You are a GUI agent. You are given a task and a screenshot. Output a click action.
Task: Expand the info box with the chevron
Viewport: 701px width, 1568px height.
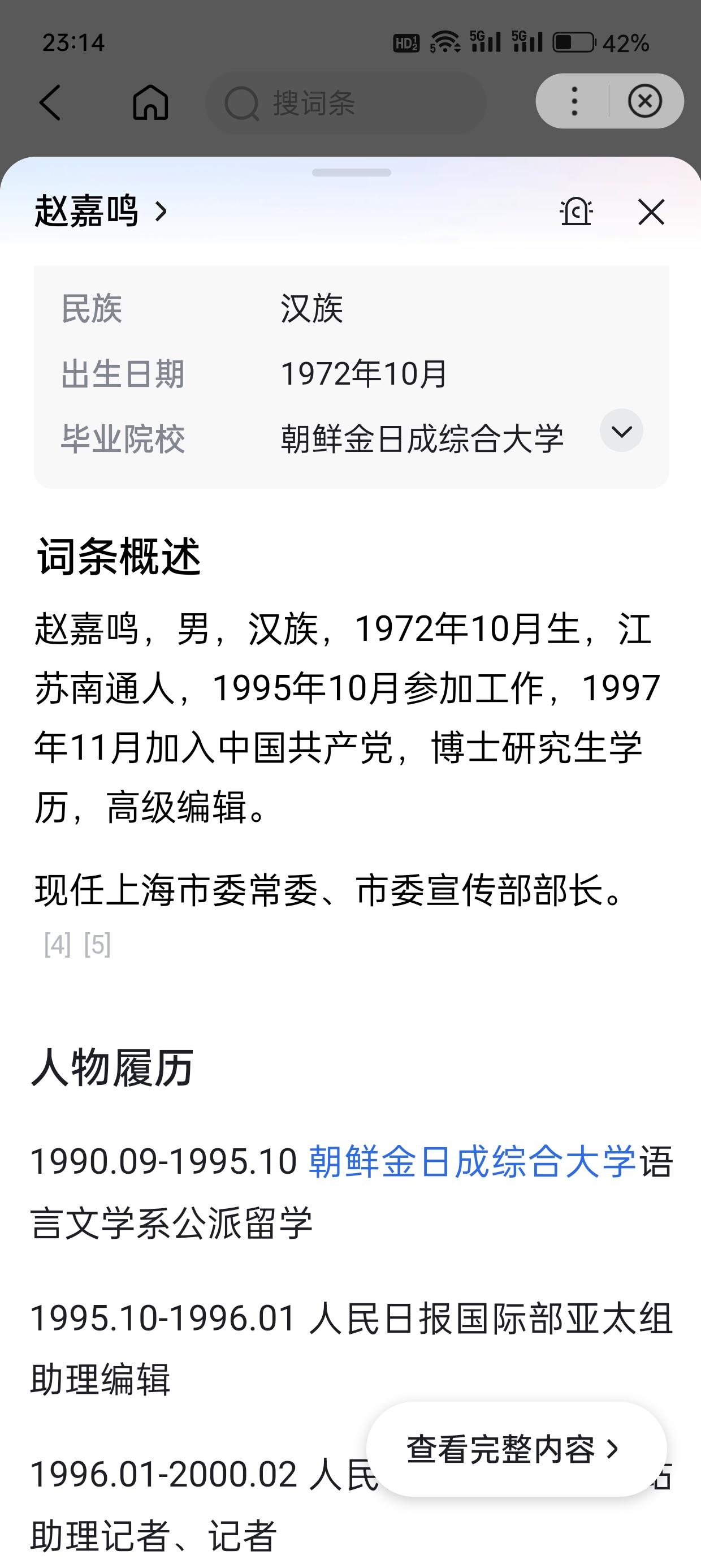point(621,430)
